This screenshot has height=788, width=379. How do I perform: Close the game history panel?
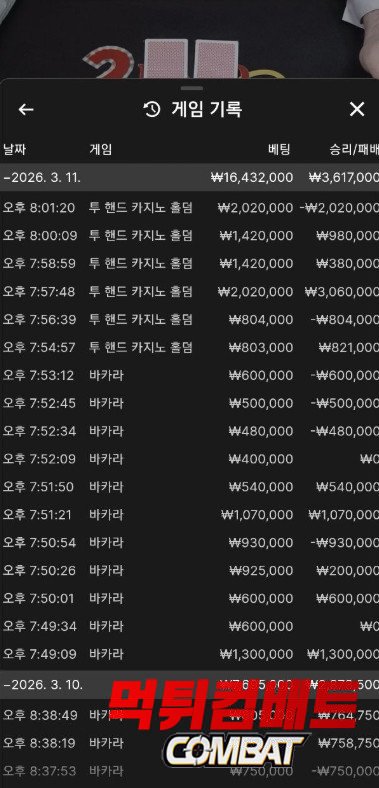(x=357, y=109)
